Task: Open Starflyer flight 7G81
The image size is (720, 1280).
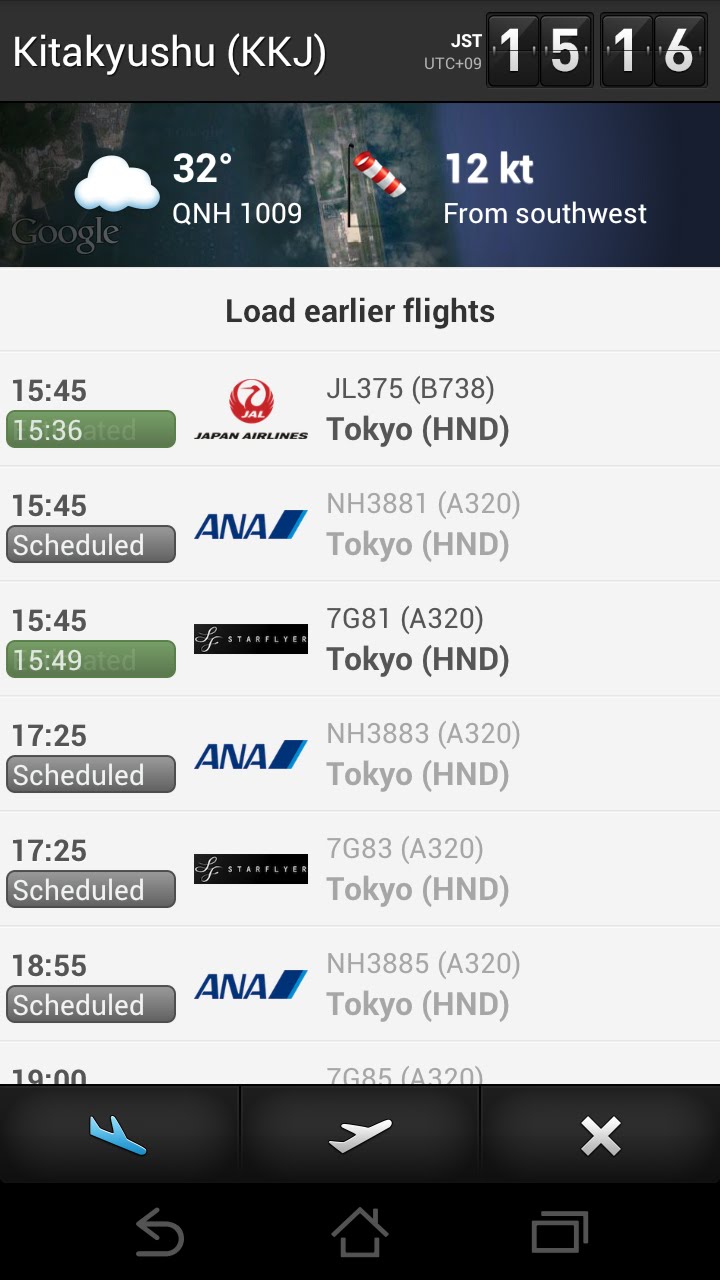Action: pyautogui.click(x=360, y=638)
